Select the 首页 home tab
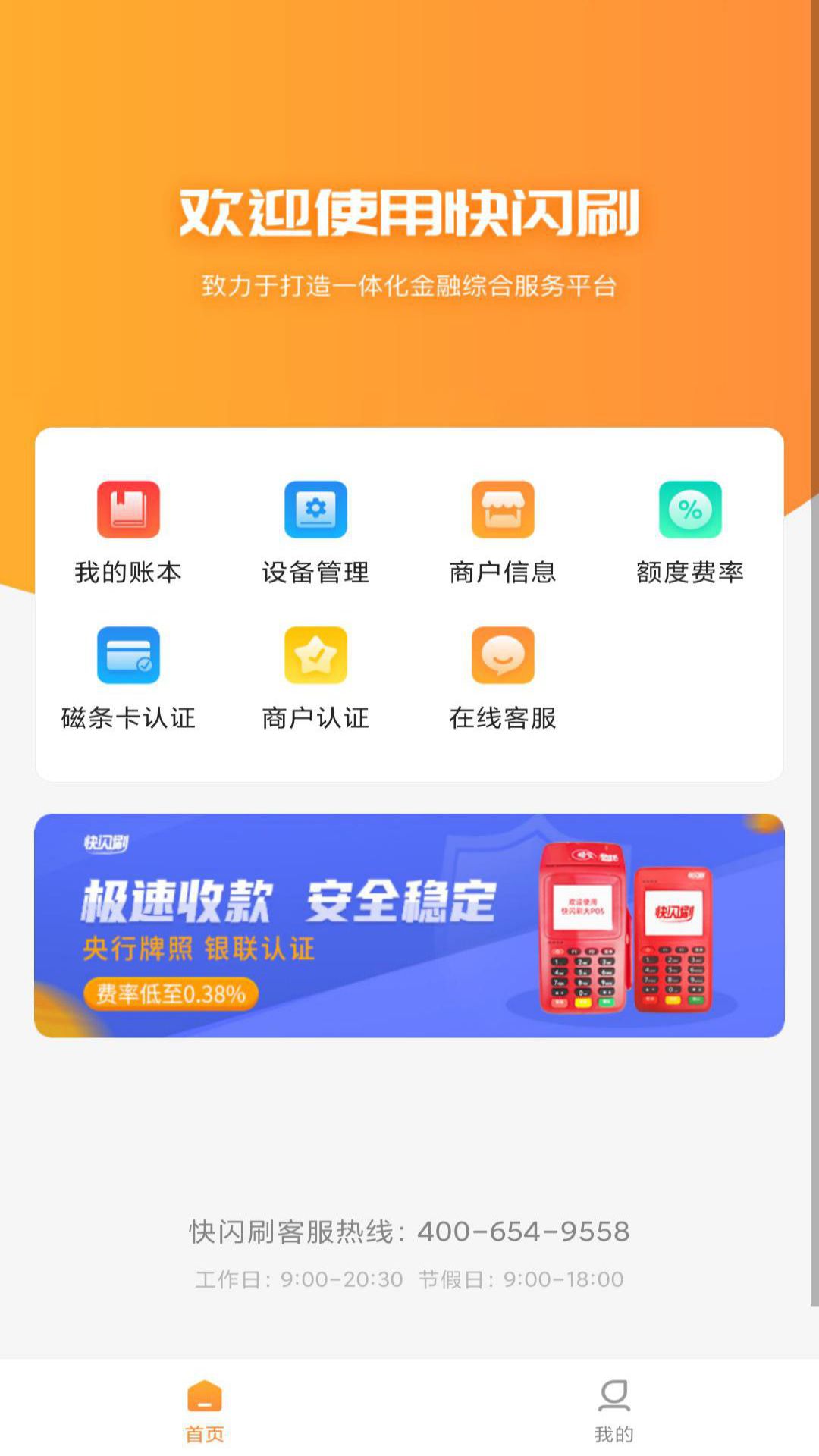This screenshot has width=819, height=1456. coord(205,1409)
